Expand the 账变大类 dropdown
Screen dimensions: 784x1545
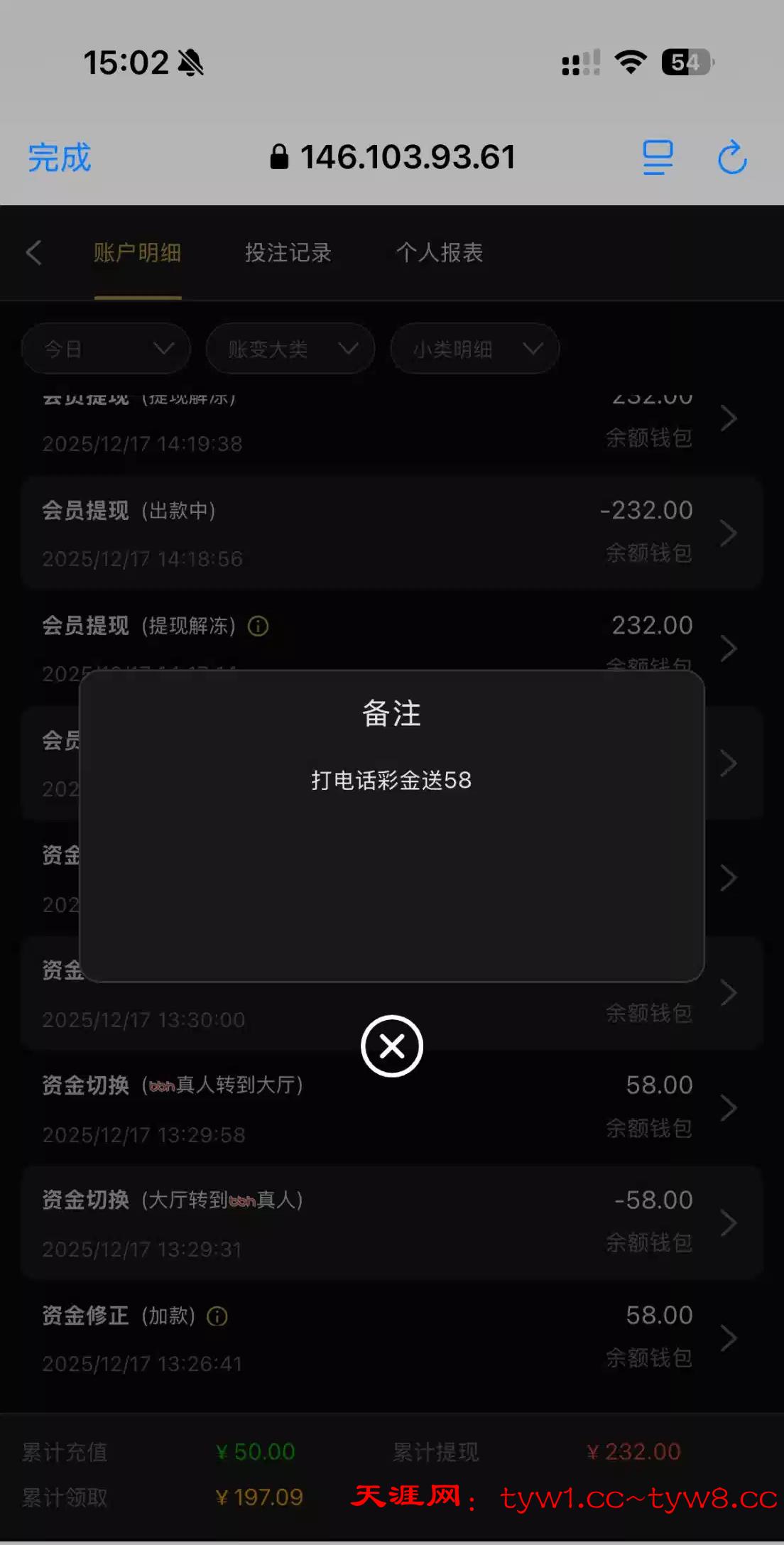pos(290,349)
